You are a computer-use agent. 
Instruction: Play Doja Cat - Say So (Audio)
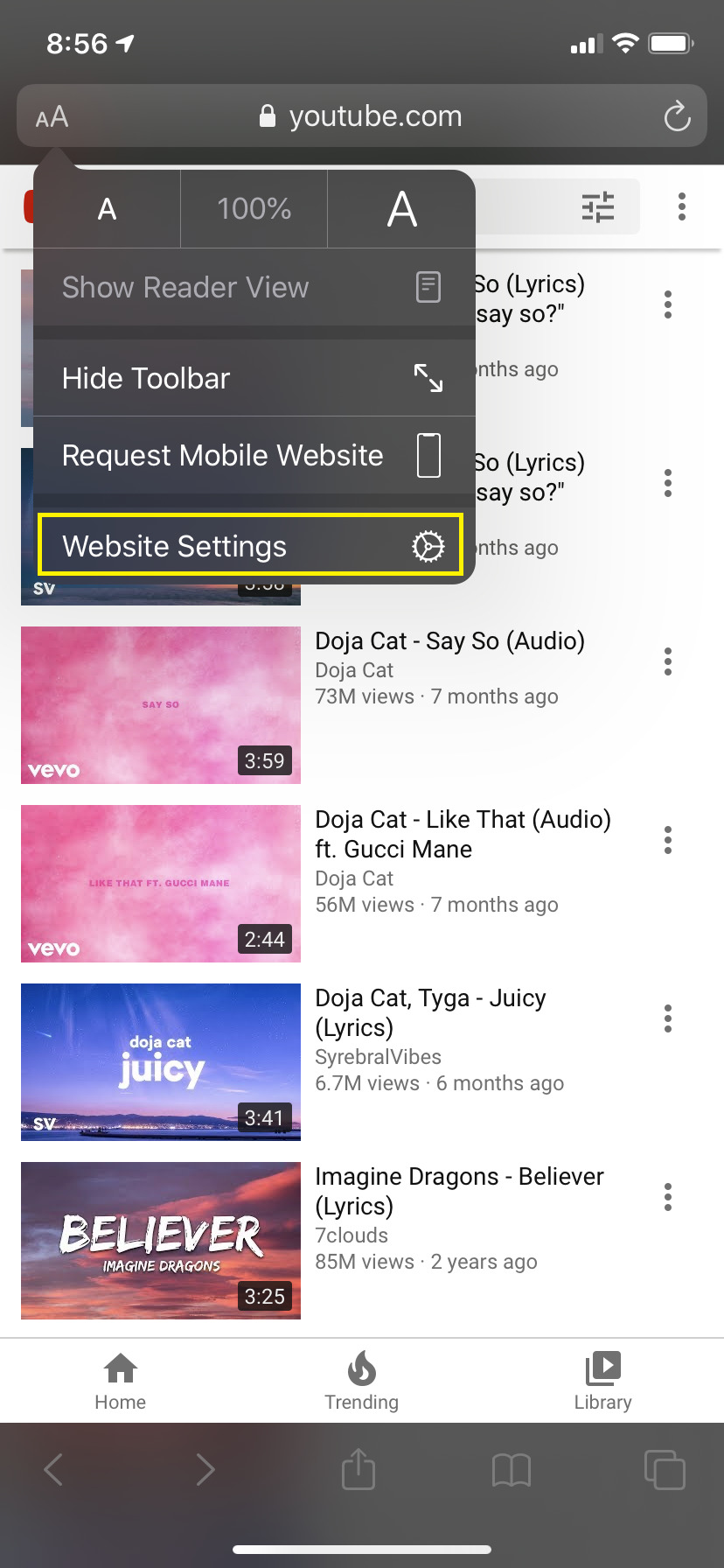(161, 705)
